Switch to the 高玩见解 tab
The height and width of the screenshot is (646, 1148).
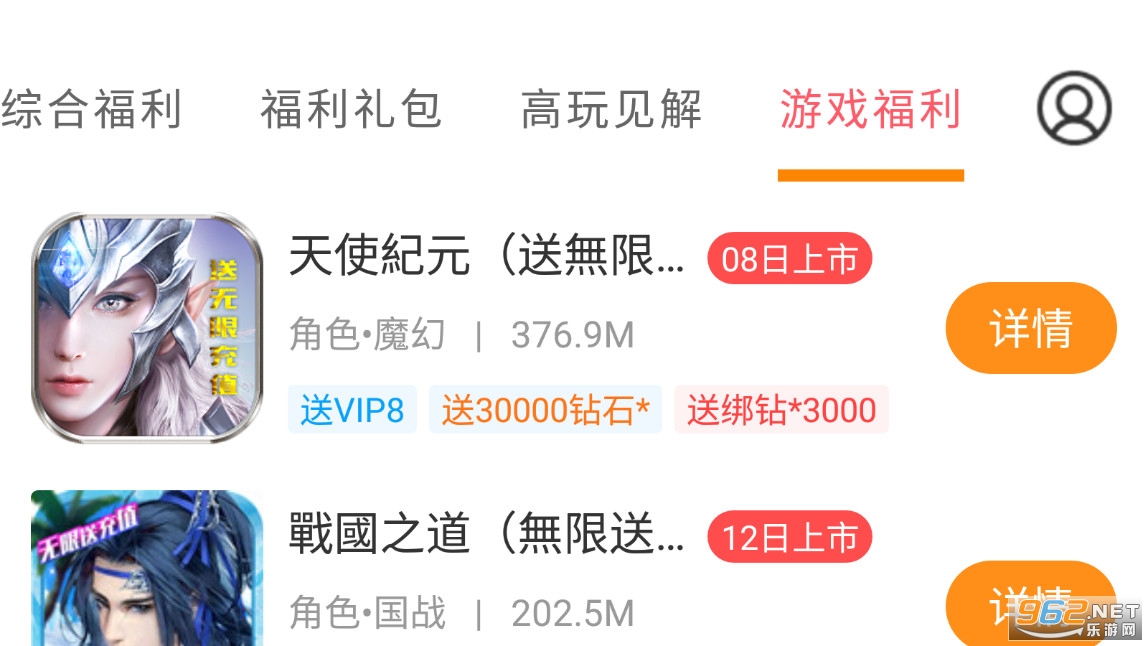tap(611, 109)
